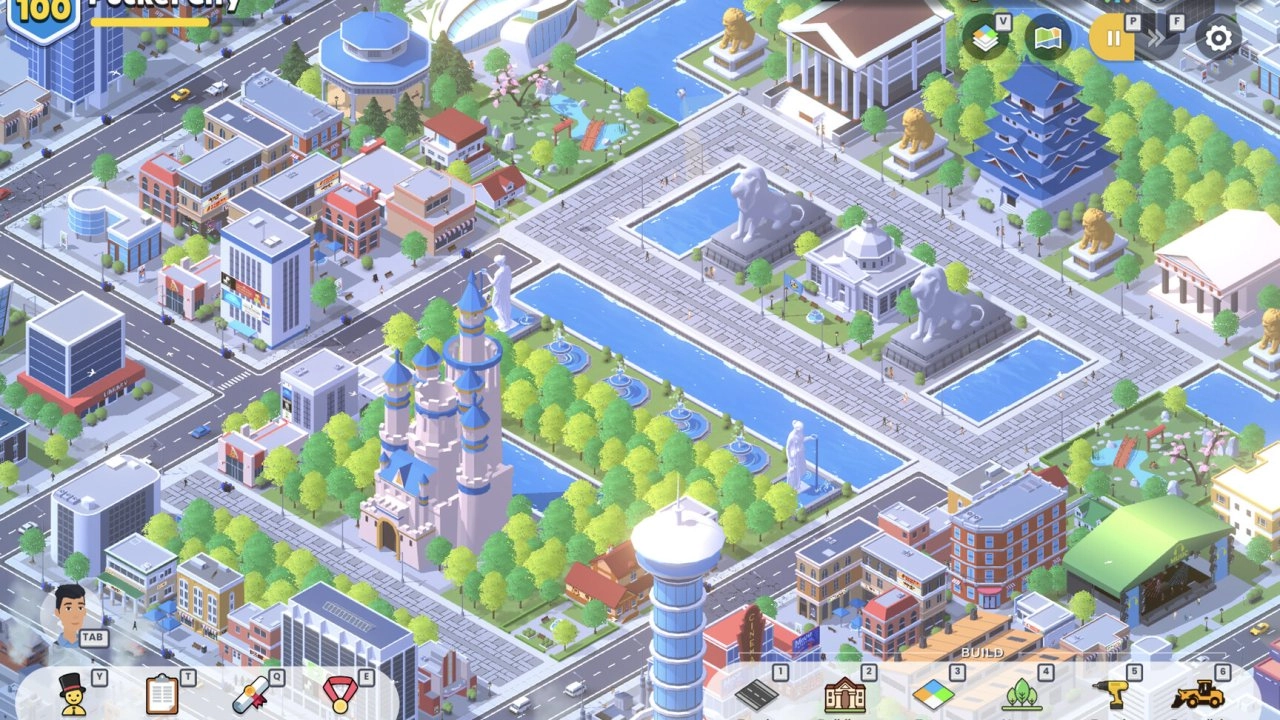
Task: Open the mayor top-hat menu
Action: 73,693
